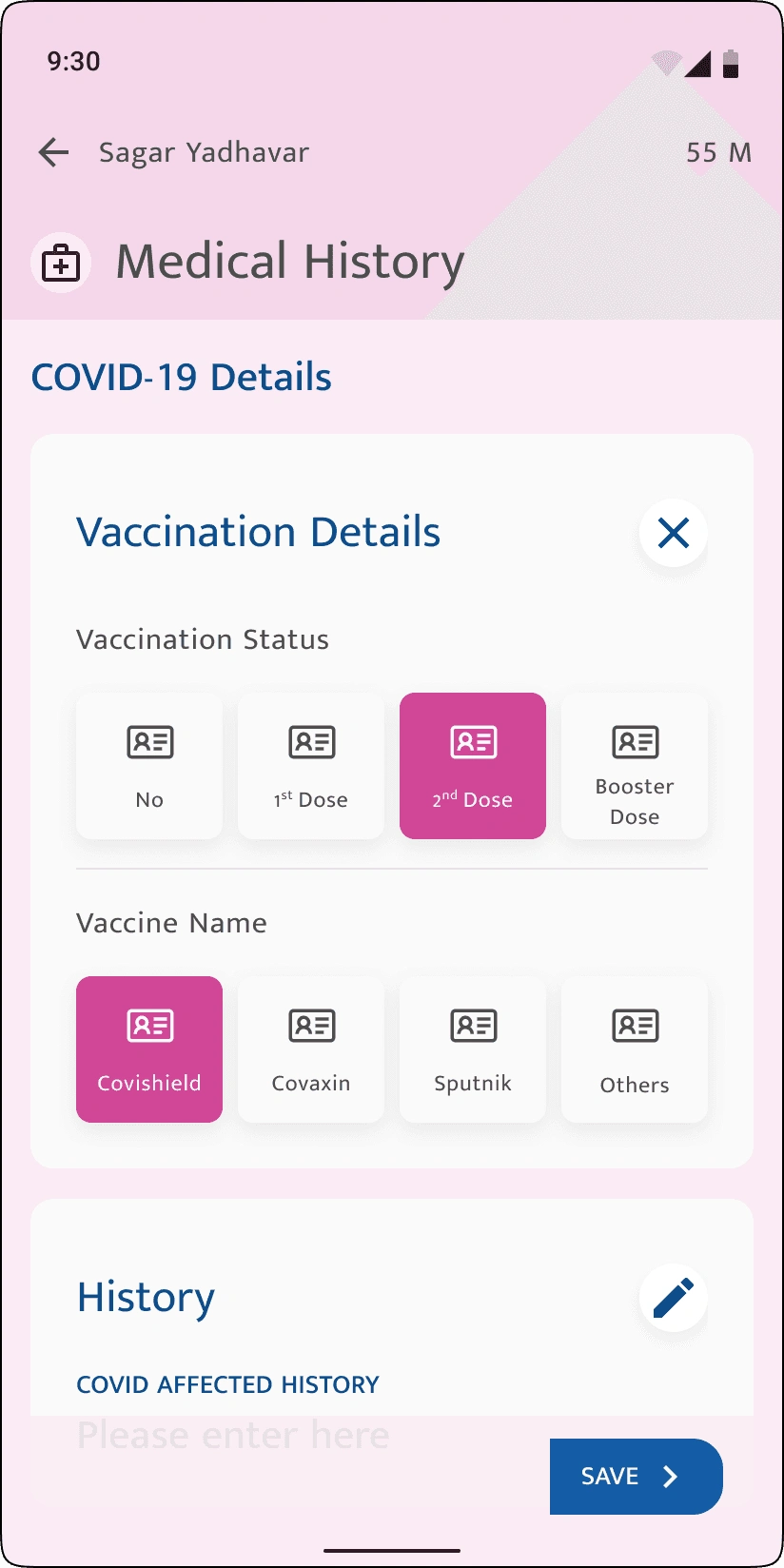Choose Covaxin vaccine
The image size is (784, 1568).
tap(311, 1049)
